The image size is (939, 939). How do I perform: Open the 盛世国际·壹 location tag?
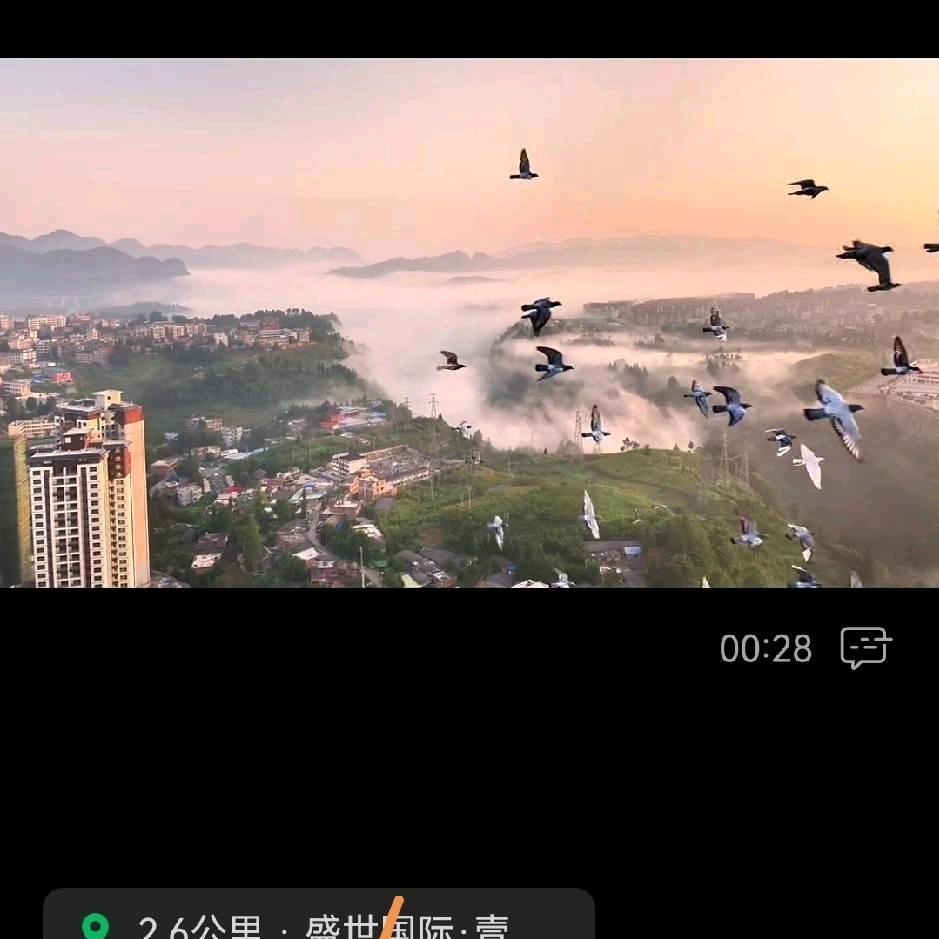point(318,921)
